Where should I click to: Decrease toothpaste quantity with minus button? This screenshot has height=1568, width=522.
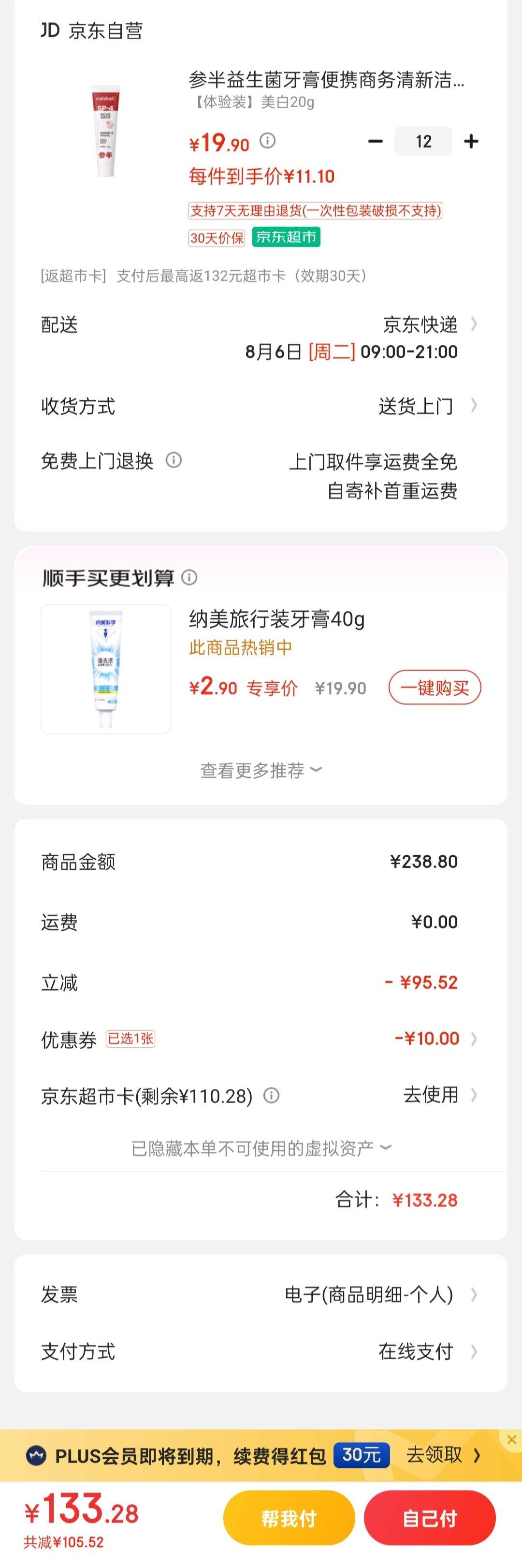[x=376, y=142]
